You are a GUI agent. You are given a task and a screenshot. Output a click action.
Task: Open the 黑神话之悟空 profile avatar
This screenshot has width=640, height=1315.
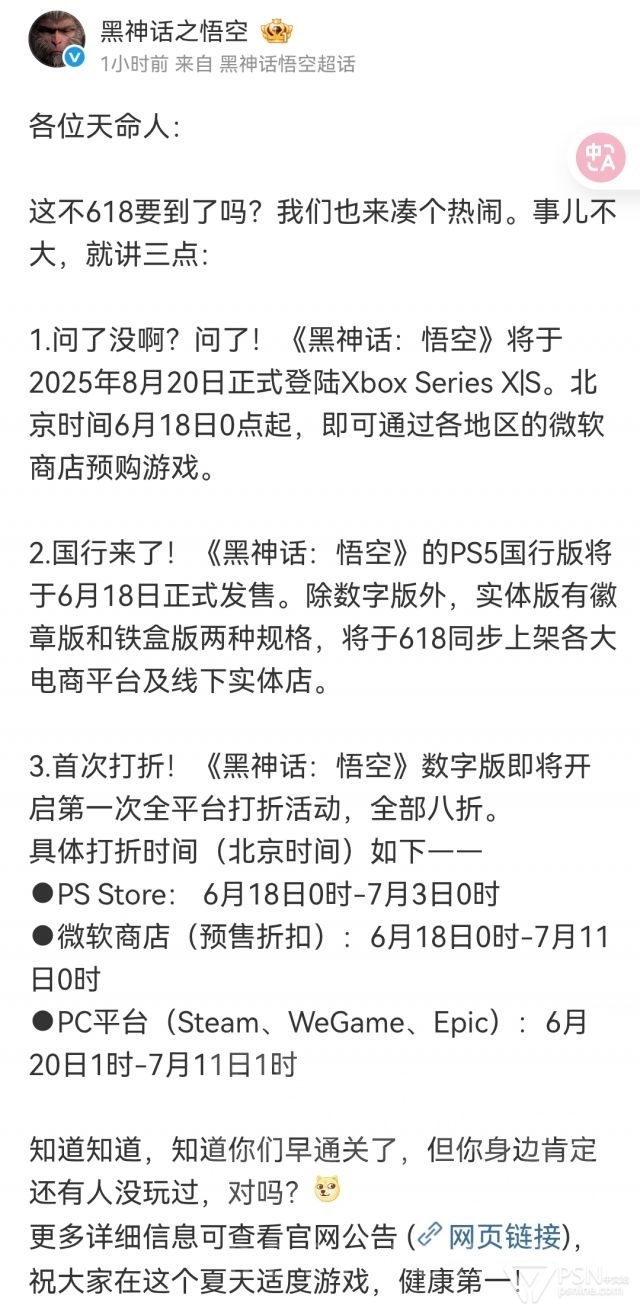click(x=56, y=39)
